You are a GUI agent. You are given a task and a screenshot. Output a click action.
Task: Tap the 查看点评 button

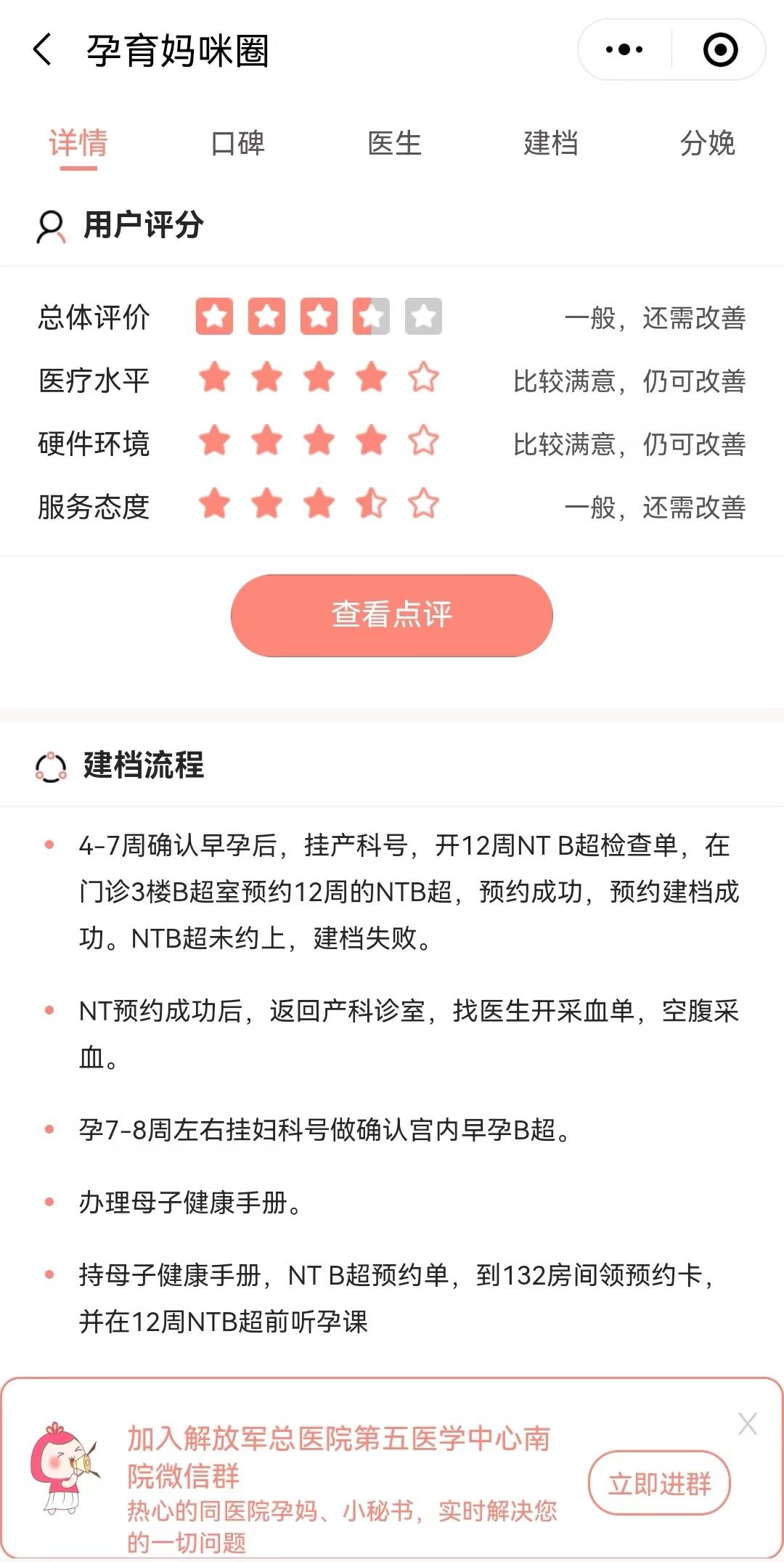(x=392, y=615)
